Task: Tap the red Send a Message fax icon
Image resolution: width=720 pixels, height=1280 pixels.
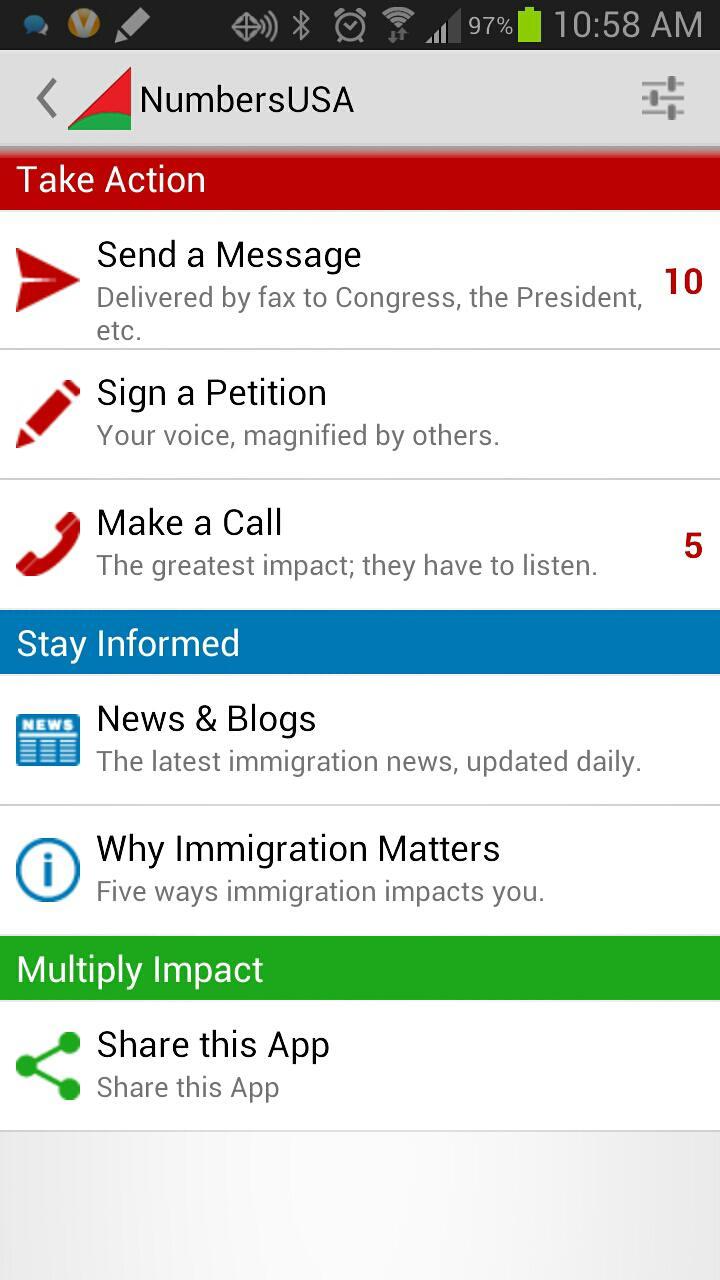Action: point(46,281)
